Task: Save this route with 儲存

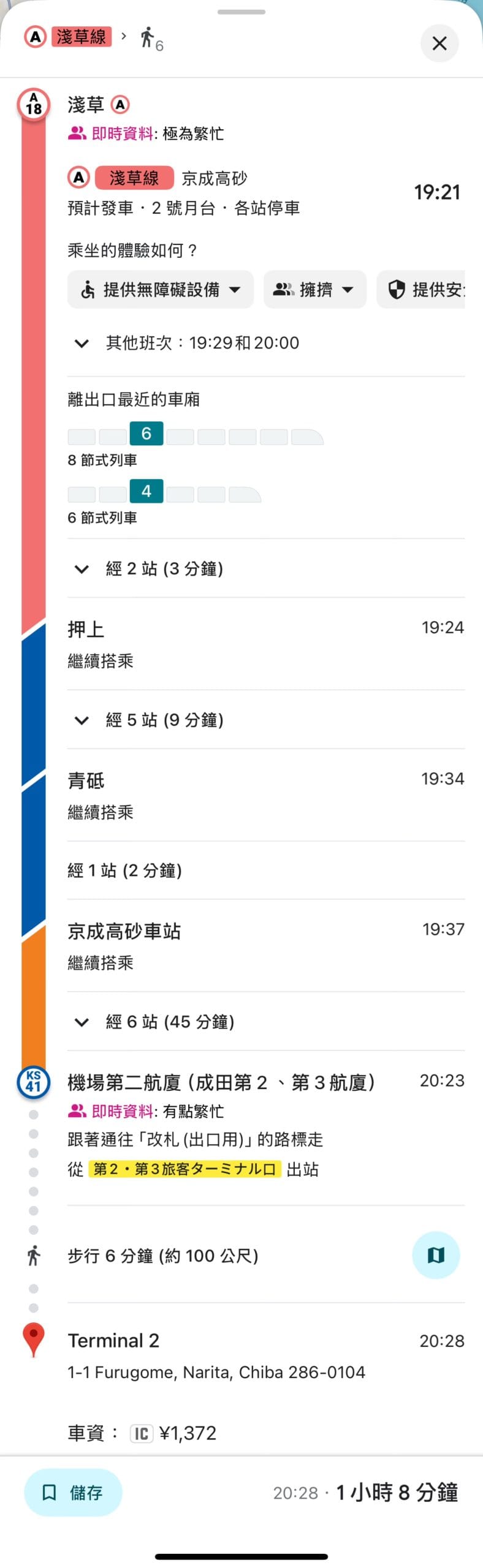Action: tap(73, 1492)
